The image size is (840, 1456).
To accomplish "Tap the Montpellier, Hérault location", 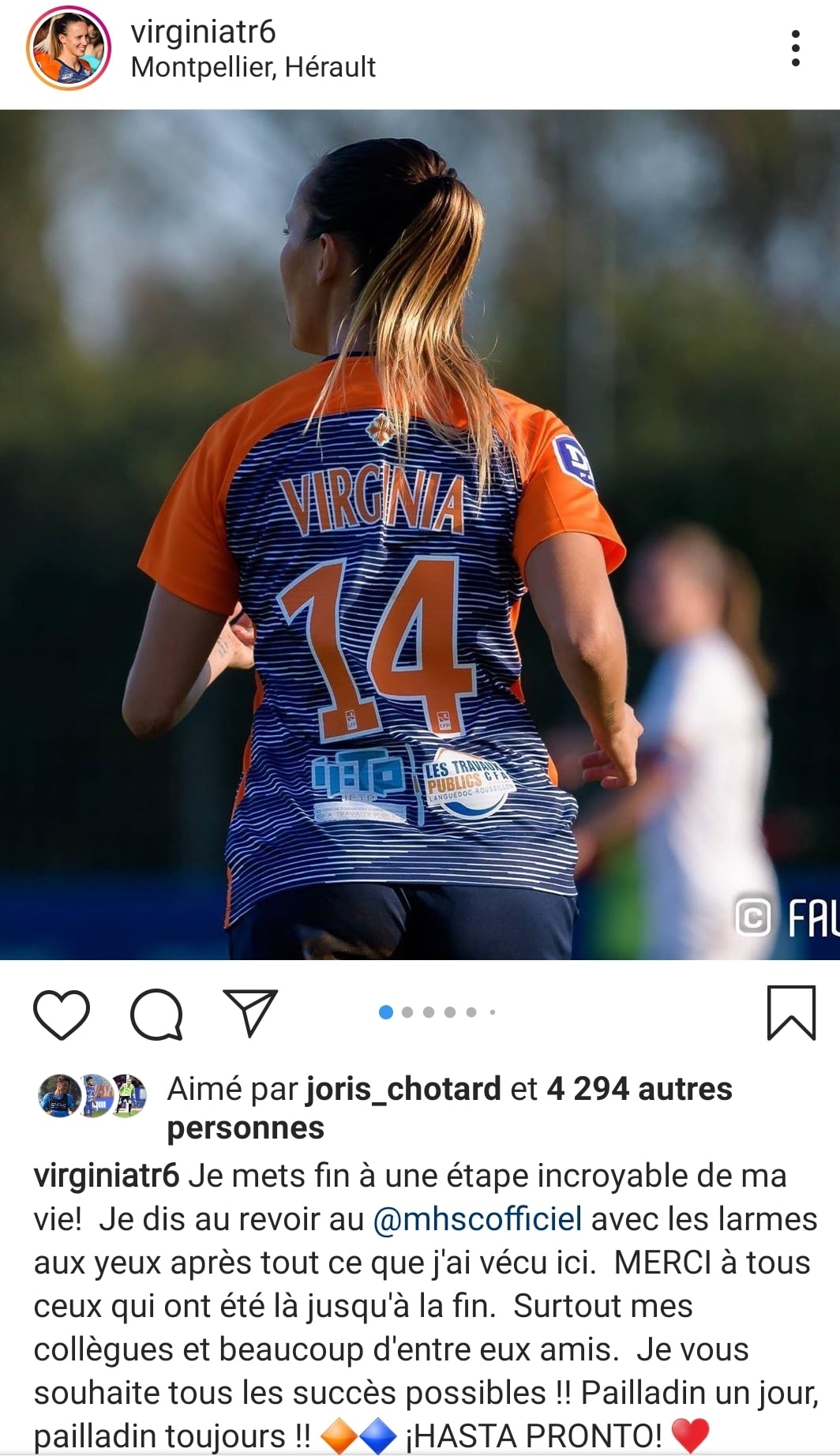I will pyautogui.click(x=253, y=68).
